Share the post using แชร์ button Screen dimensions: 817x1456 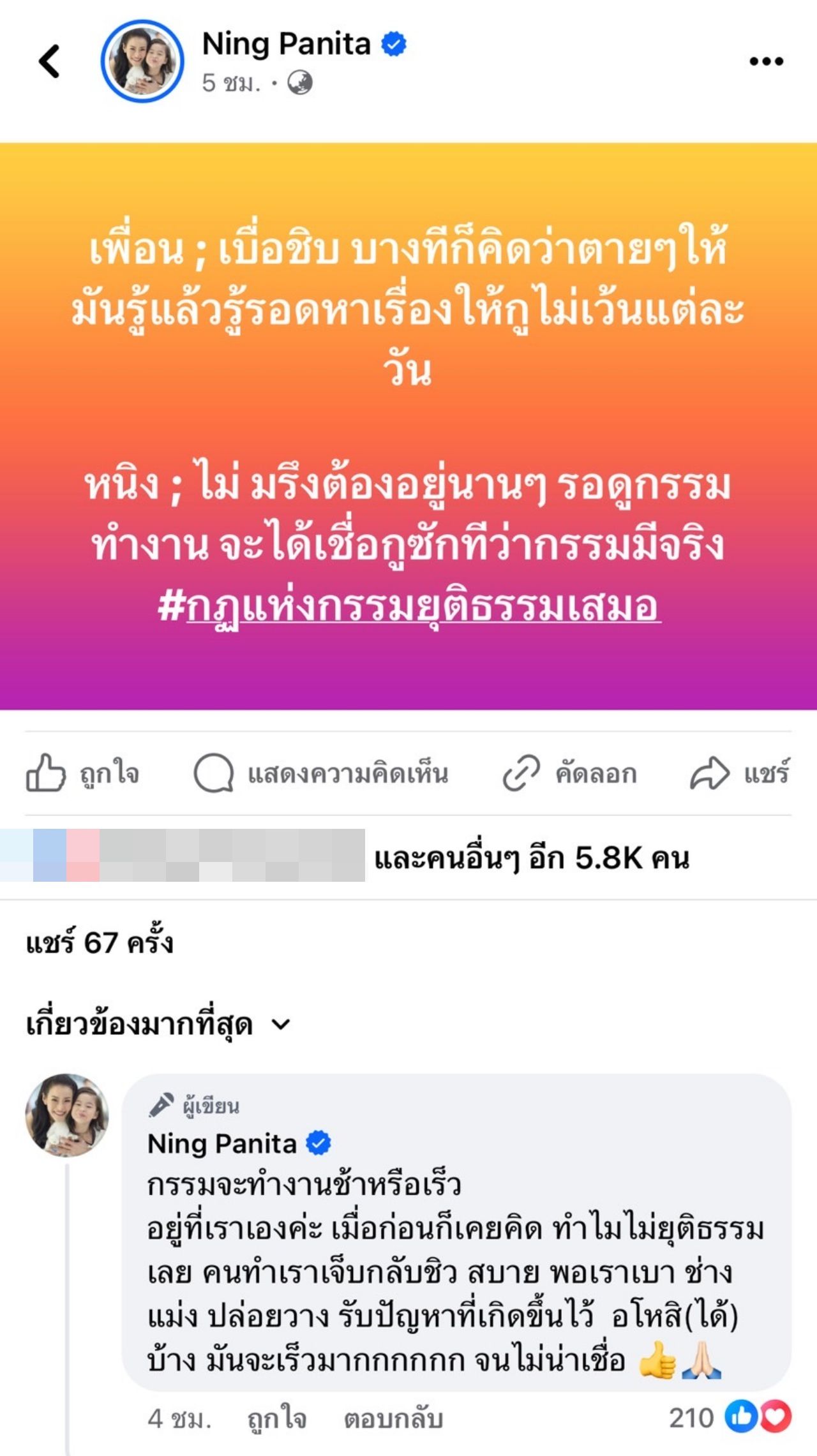tap(740, 773)
